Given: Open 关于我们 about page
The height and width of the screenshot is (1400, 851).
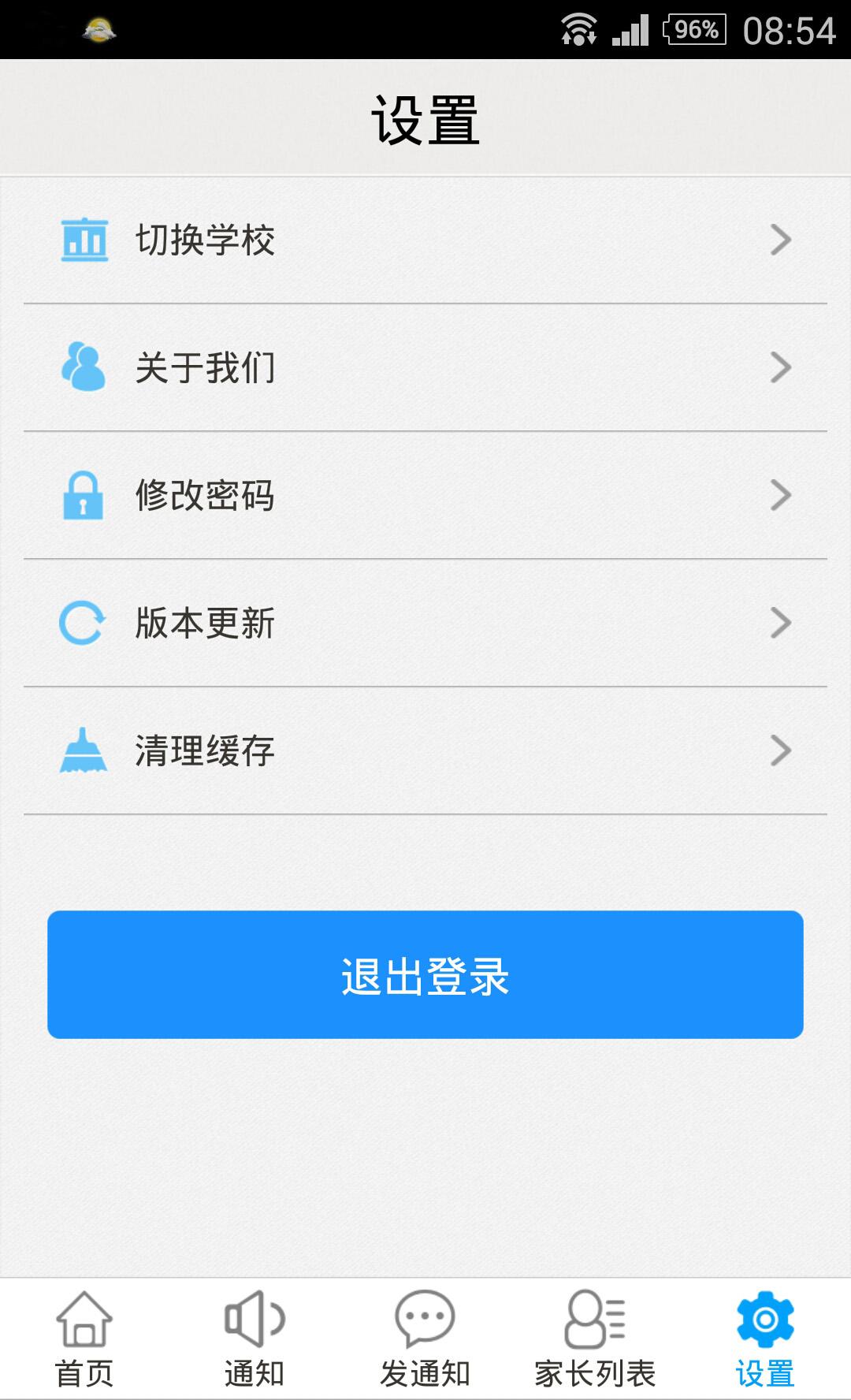Looking at the screenshot, I should point(425,368).
